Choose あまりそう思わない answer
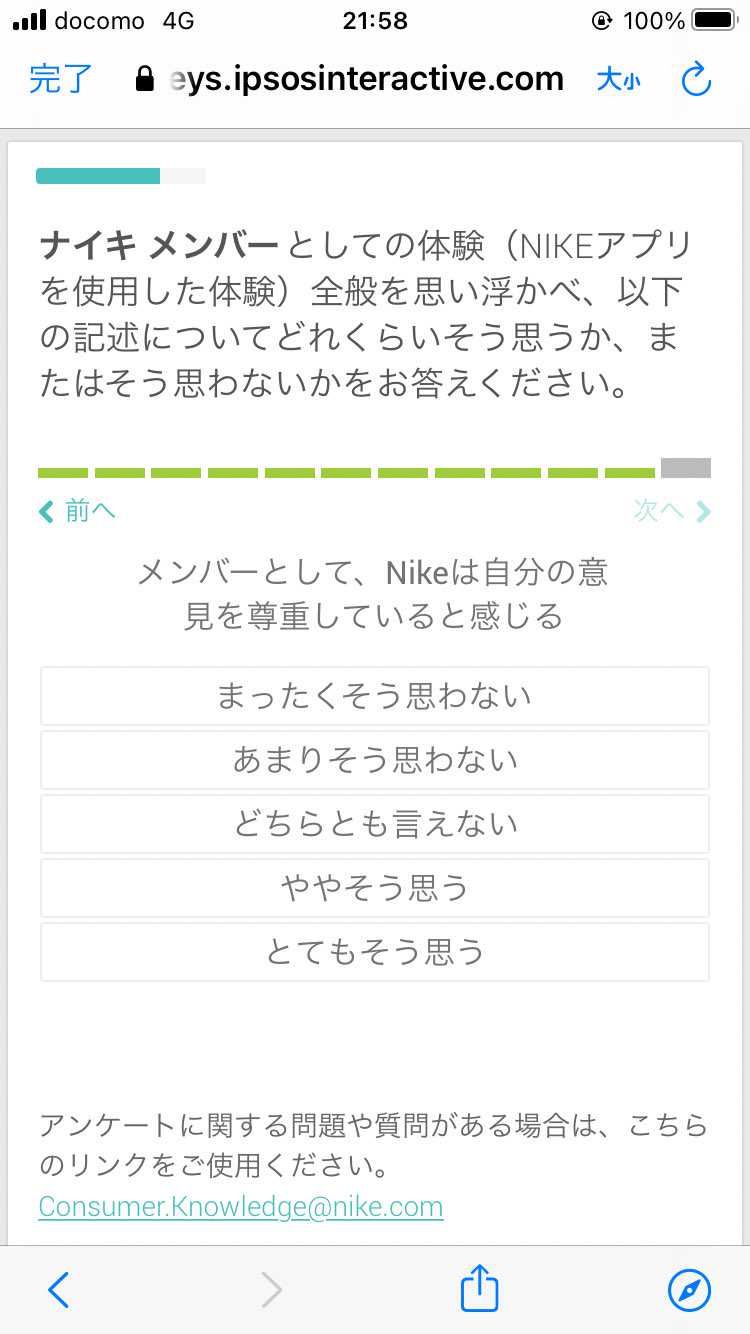The width and height of the screenshot is (750, 1334). [375, 760]
